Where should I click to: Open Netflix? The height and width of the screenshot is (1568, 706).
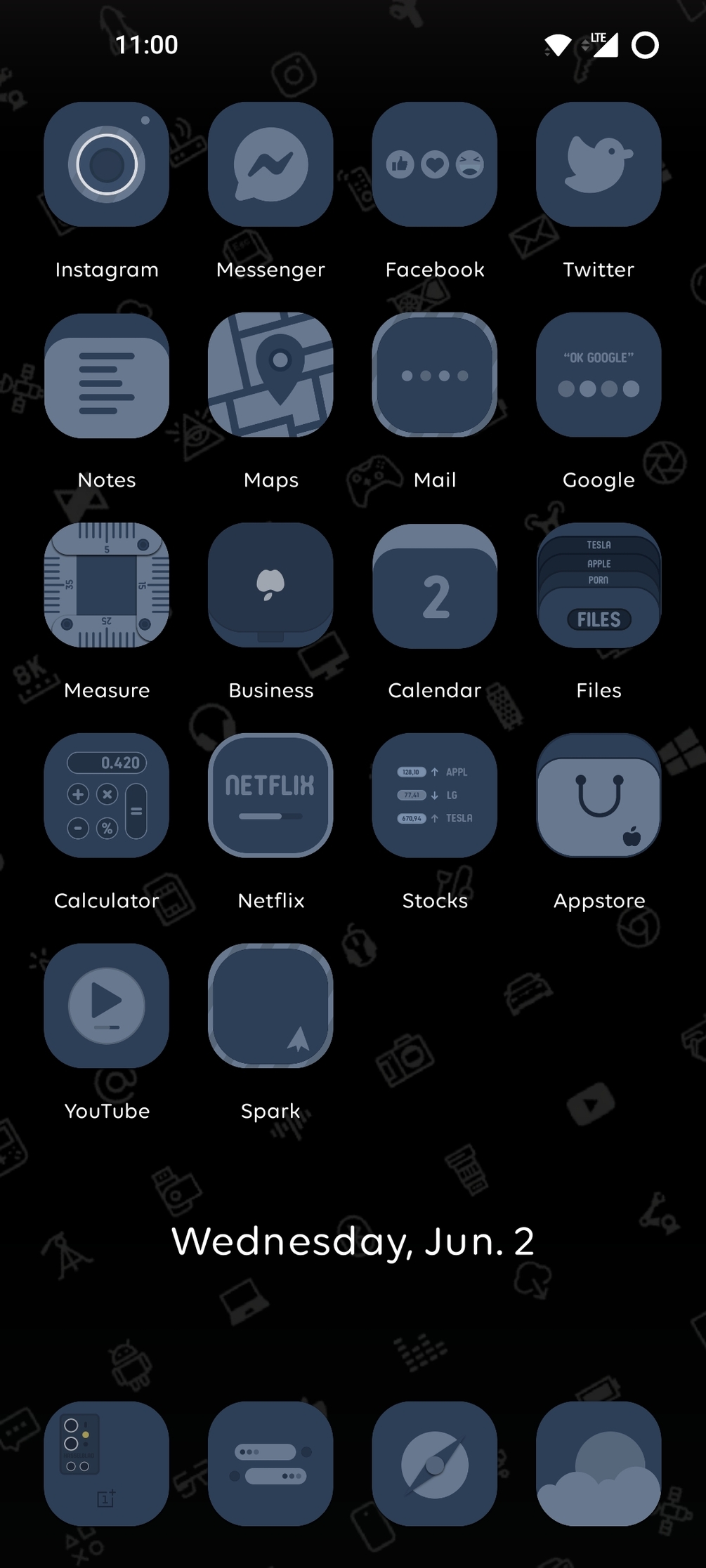tap(270, 796)
